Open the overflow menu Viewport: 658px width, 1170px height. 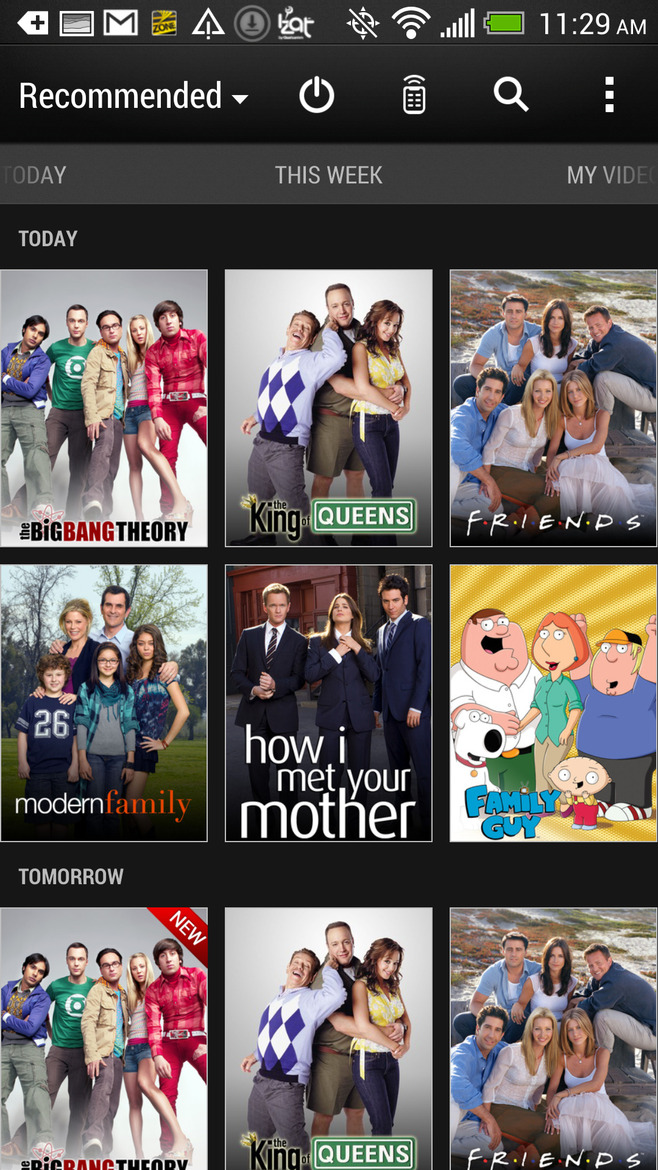coord(608,96)
